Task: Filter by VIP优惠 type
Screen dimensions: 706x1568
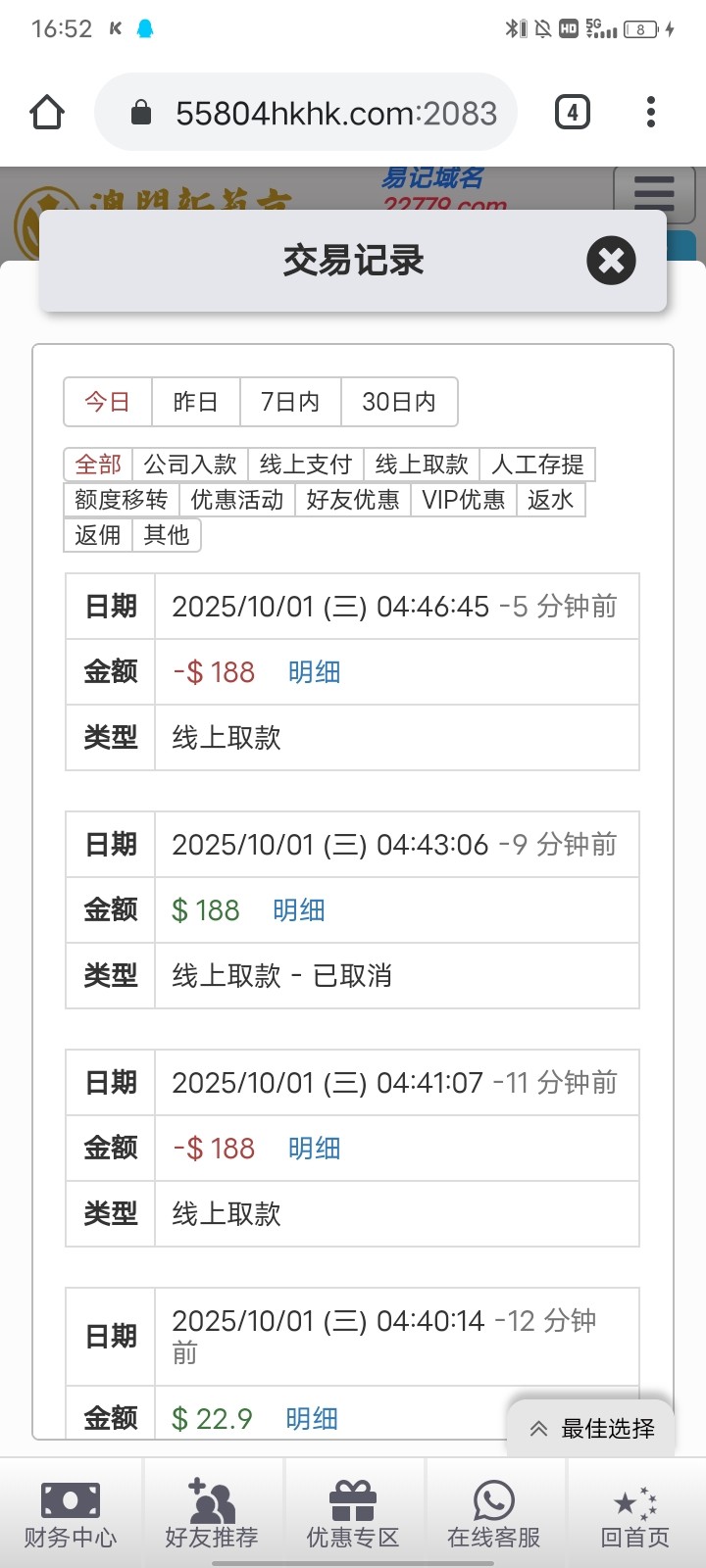Action: coord(463,500)
